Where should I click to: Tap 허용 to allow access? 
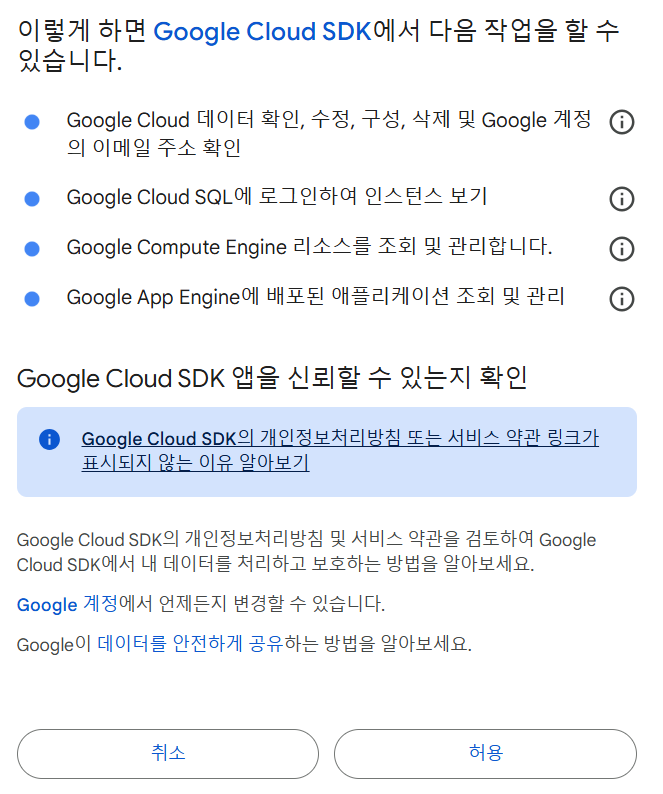(485, 753)
